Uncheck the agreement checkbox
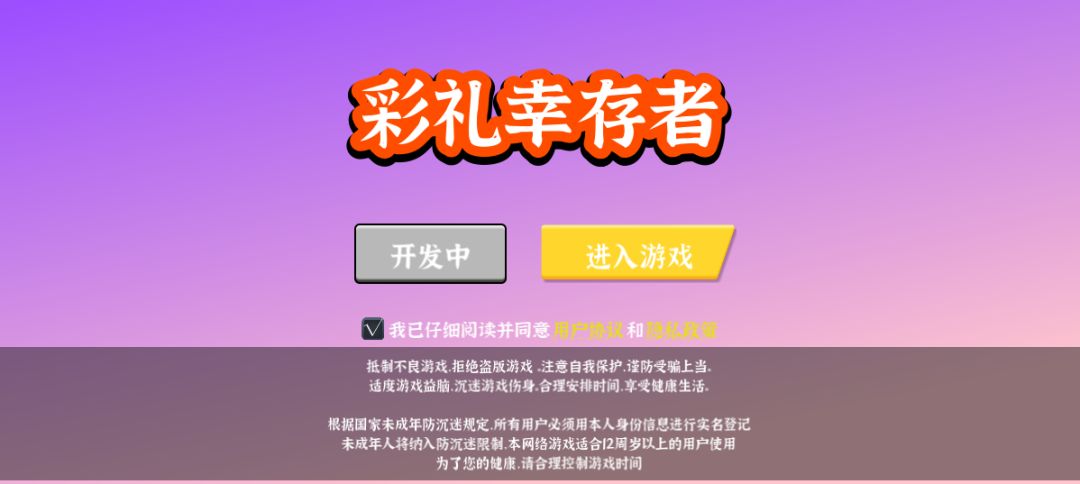The height and width of the screenshot is (484, 1080). tap(372, 329)
